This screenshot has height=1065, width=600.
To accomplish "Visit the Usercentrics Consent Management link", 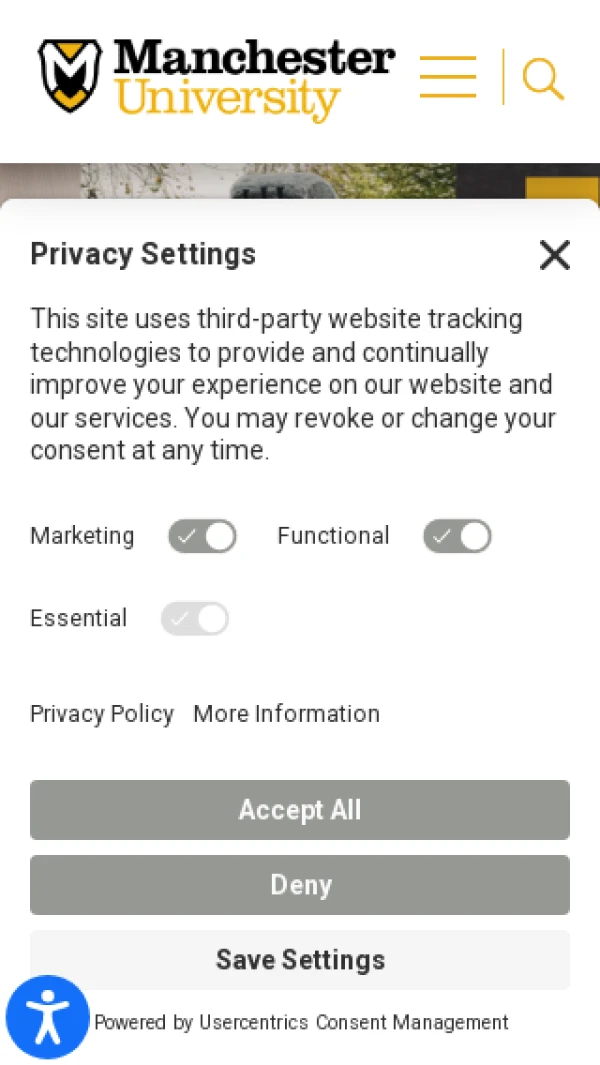I will [354, 1023].
